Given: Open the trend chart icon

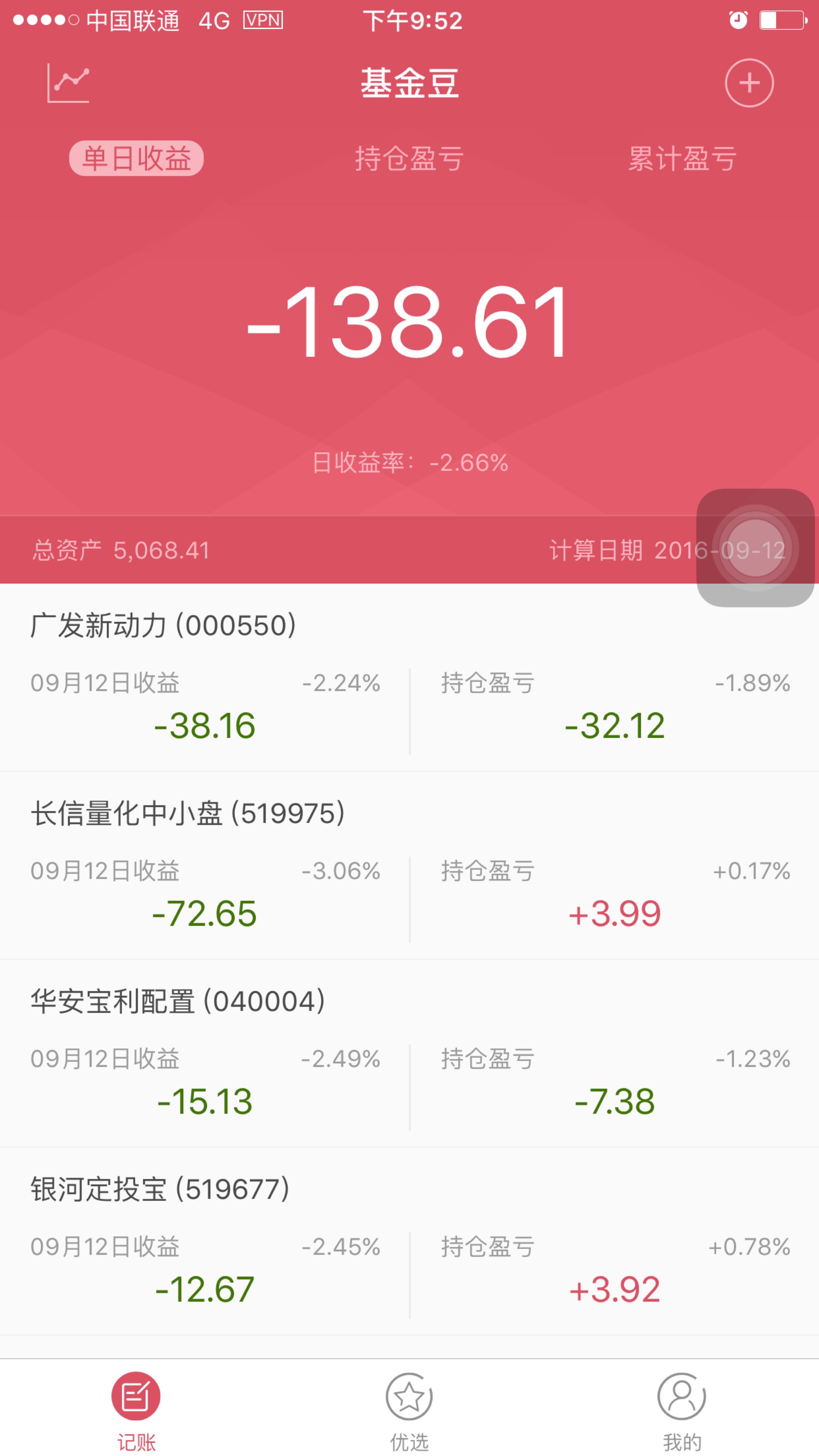Looking at the screenshot, I should pos(68,83).
